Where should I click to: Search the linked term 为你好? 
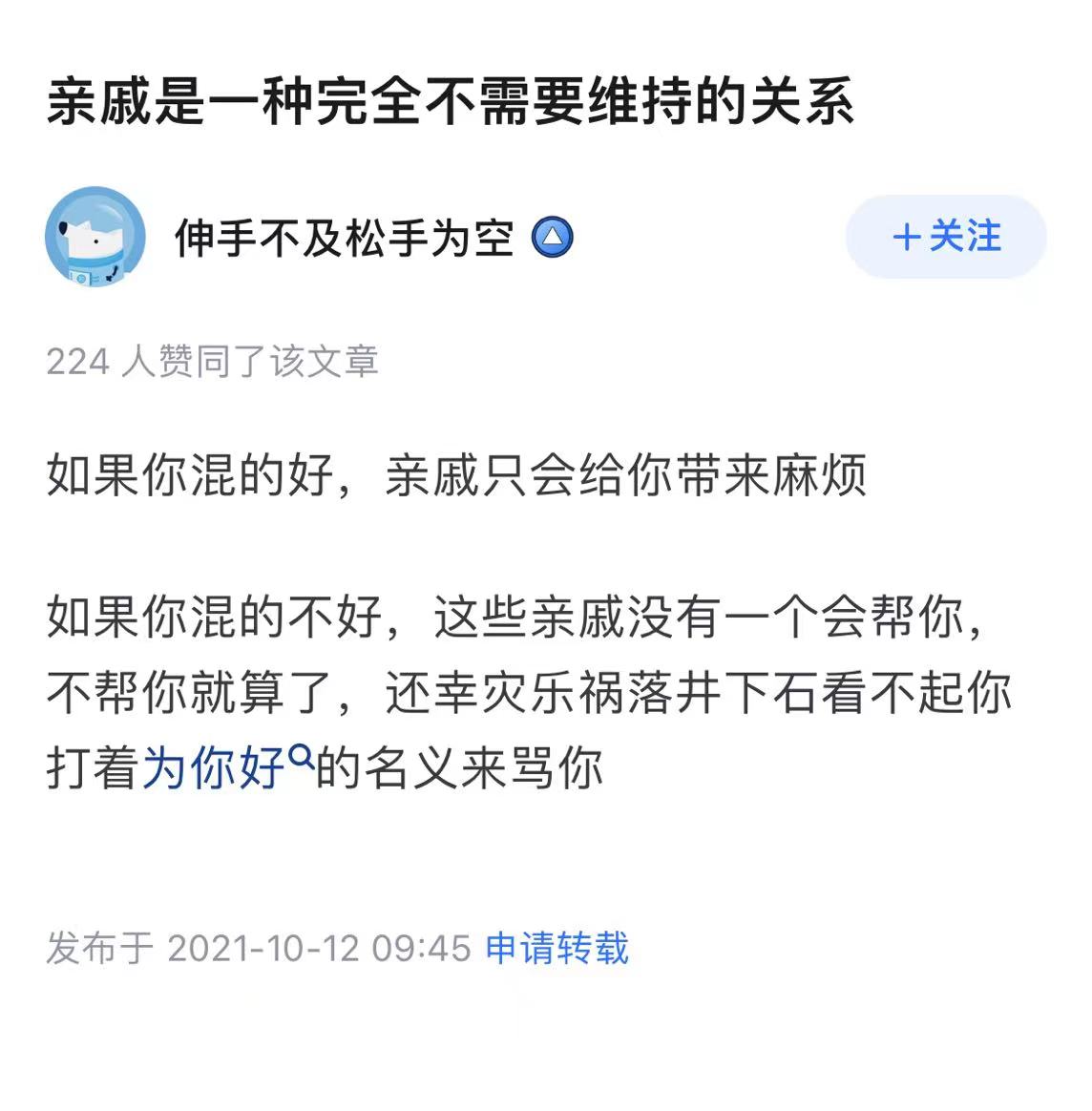click(x=227, y=767)
